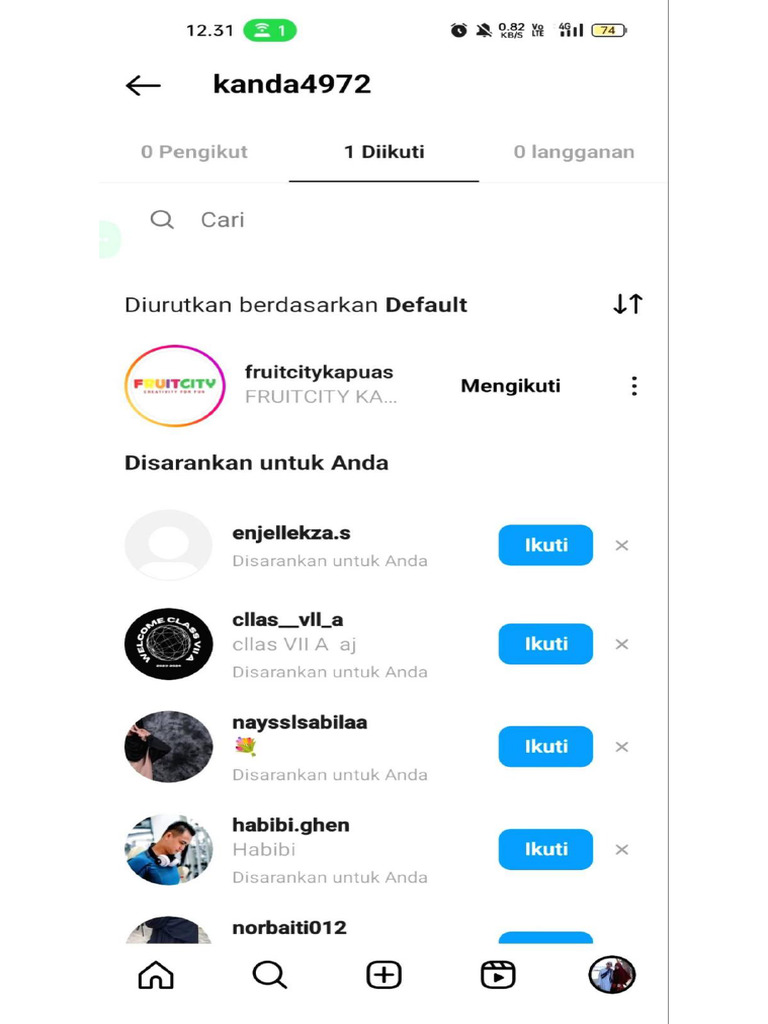
Task: Follow habibi.ghen with Ikuti
Action: [545, 849]
